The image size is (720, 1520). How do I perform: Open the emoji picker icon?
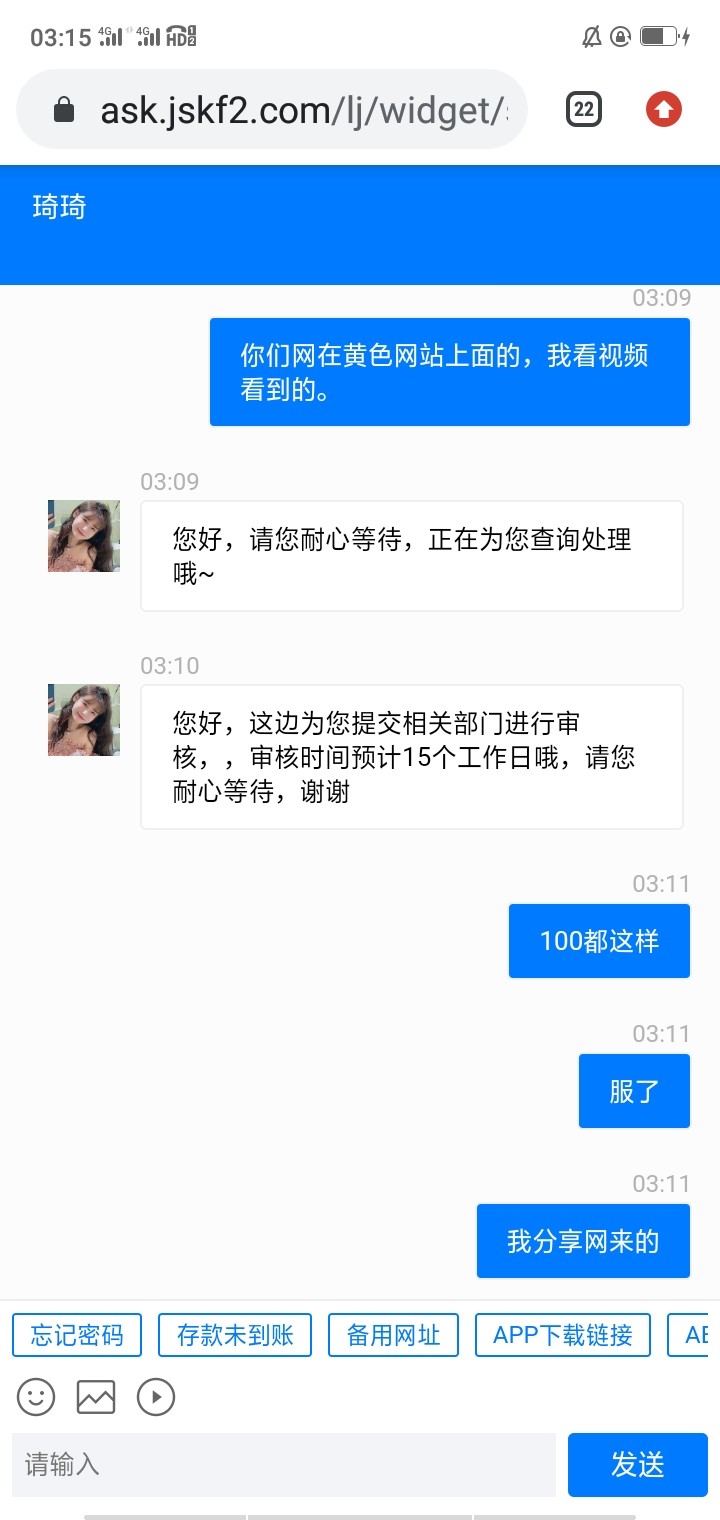pos(35,1397)
